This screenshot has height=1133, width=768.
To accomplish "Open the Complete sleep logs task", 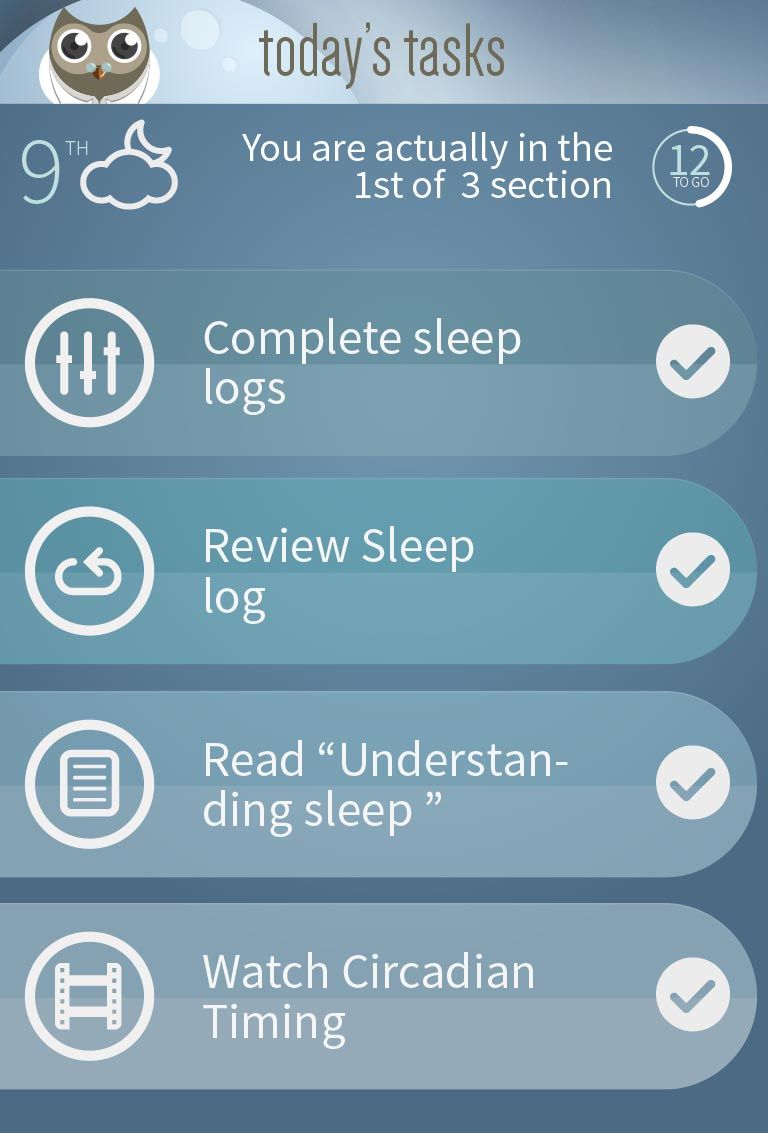I will coord(362,363).
